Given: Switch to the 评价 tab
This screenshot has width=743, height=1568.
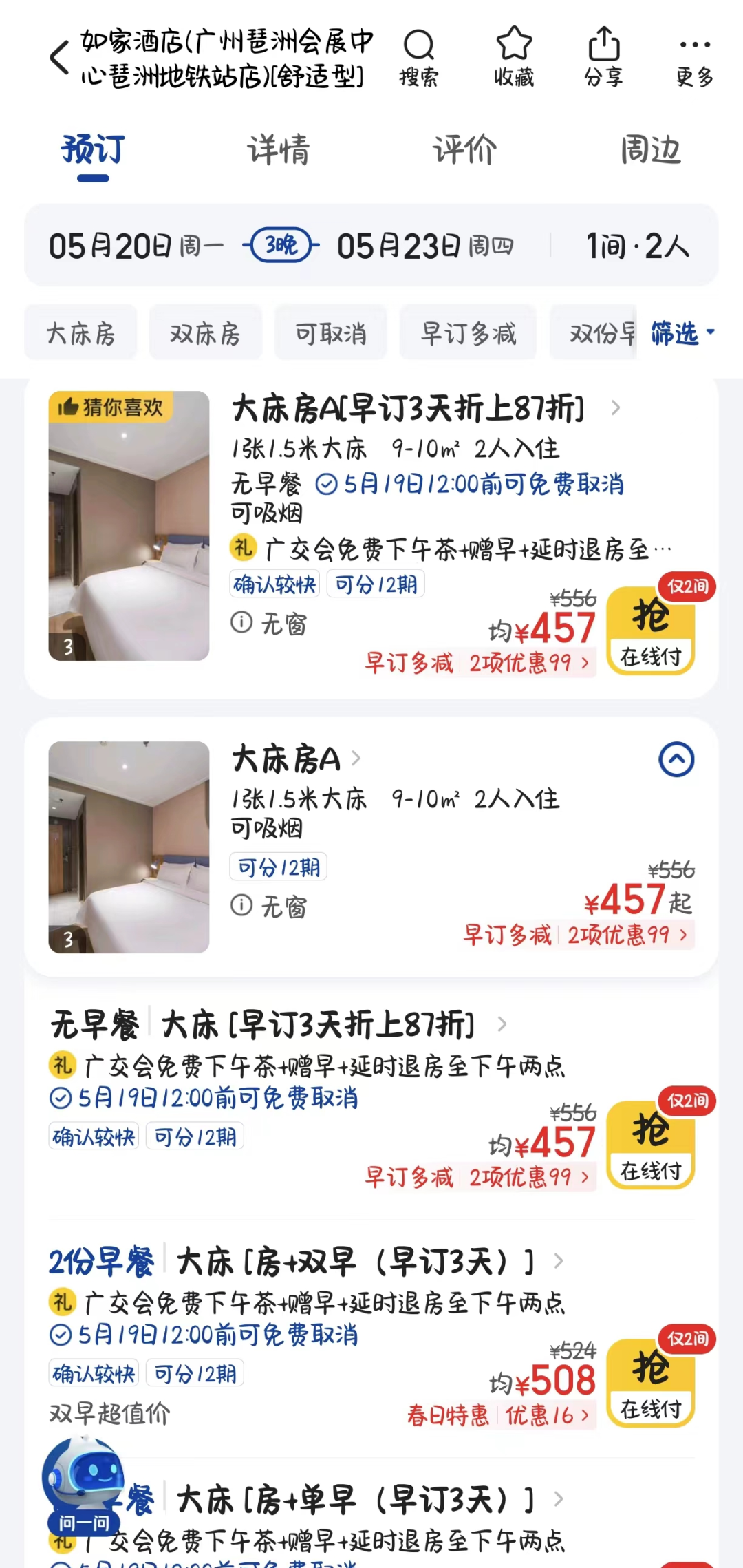Looking at the screenshot, I should [x=464, y=150].
